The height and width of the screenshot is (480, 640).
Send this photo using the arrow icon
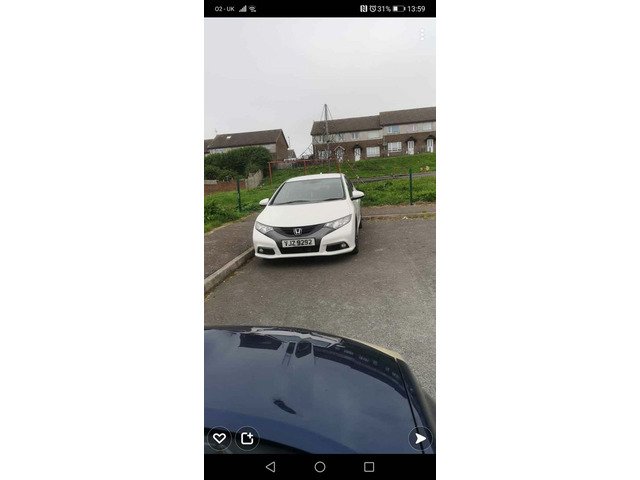pos(420,438)
